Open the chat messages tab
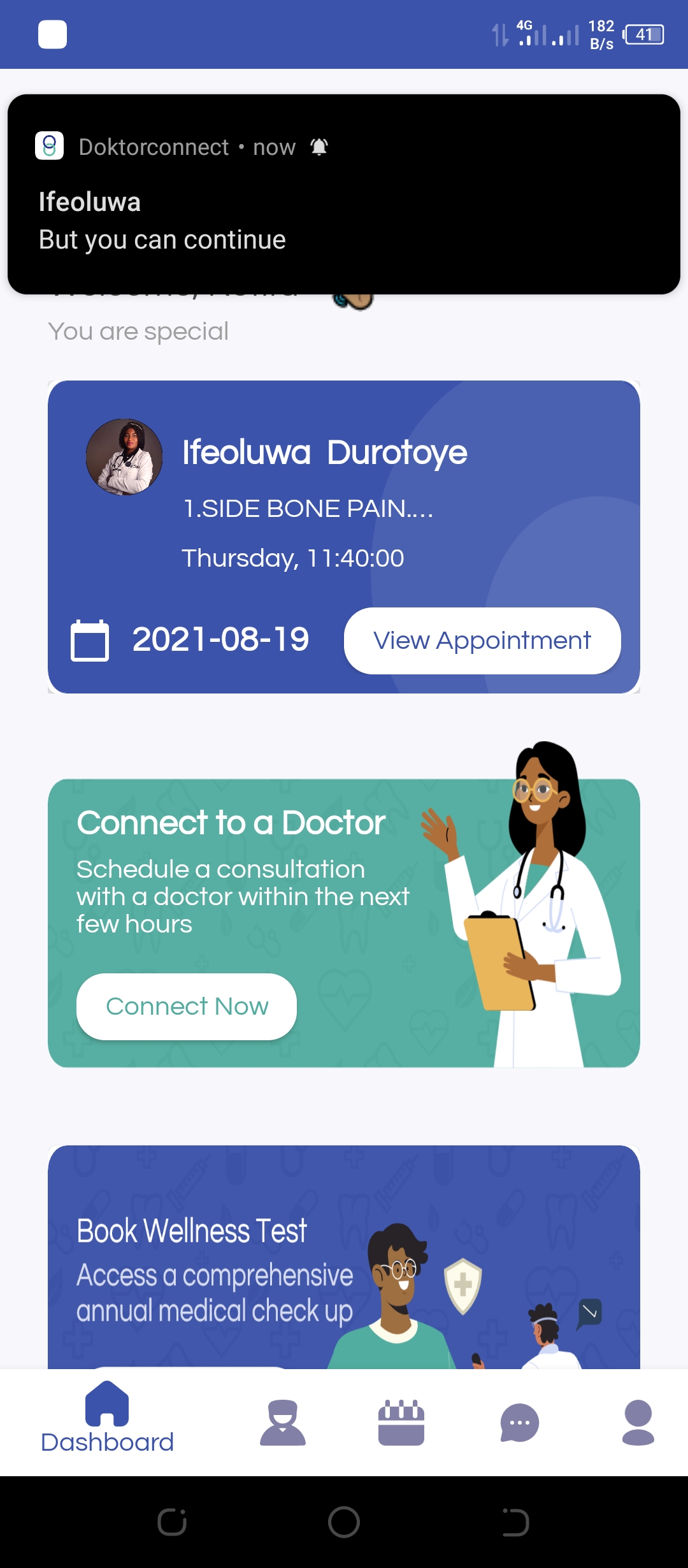Image resolution: width=688 pixels, height=1568 pixels. coord(520,1423)
